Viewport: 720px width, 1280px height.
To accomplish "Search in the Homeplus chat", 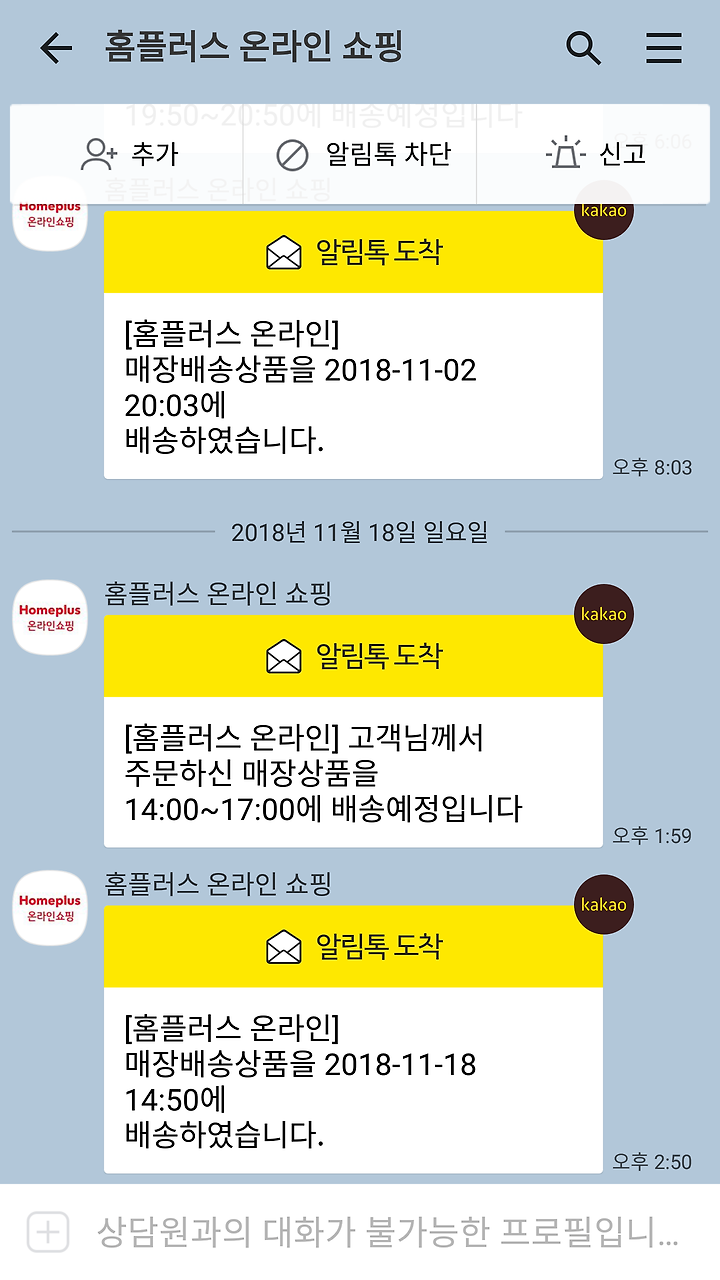I will (x=583, y=48).
